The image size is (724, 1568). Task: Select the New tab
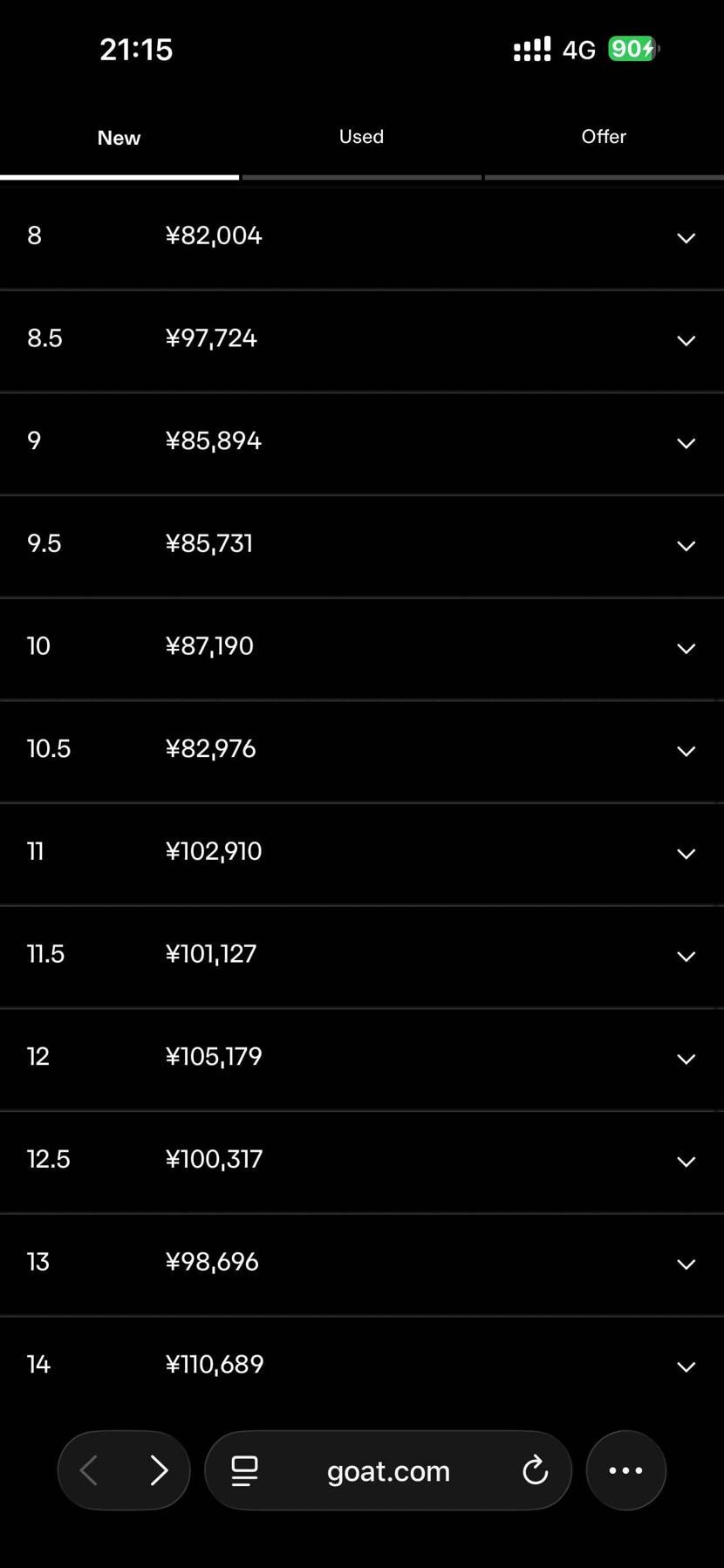pos(119,138)
